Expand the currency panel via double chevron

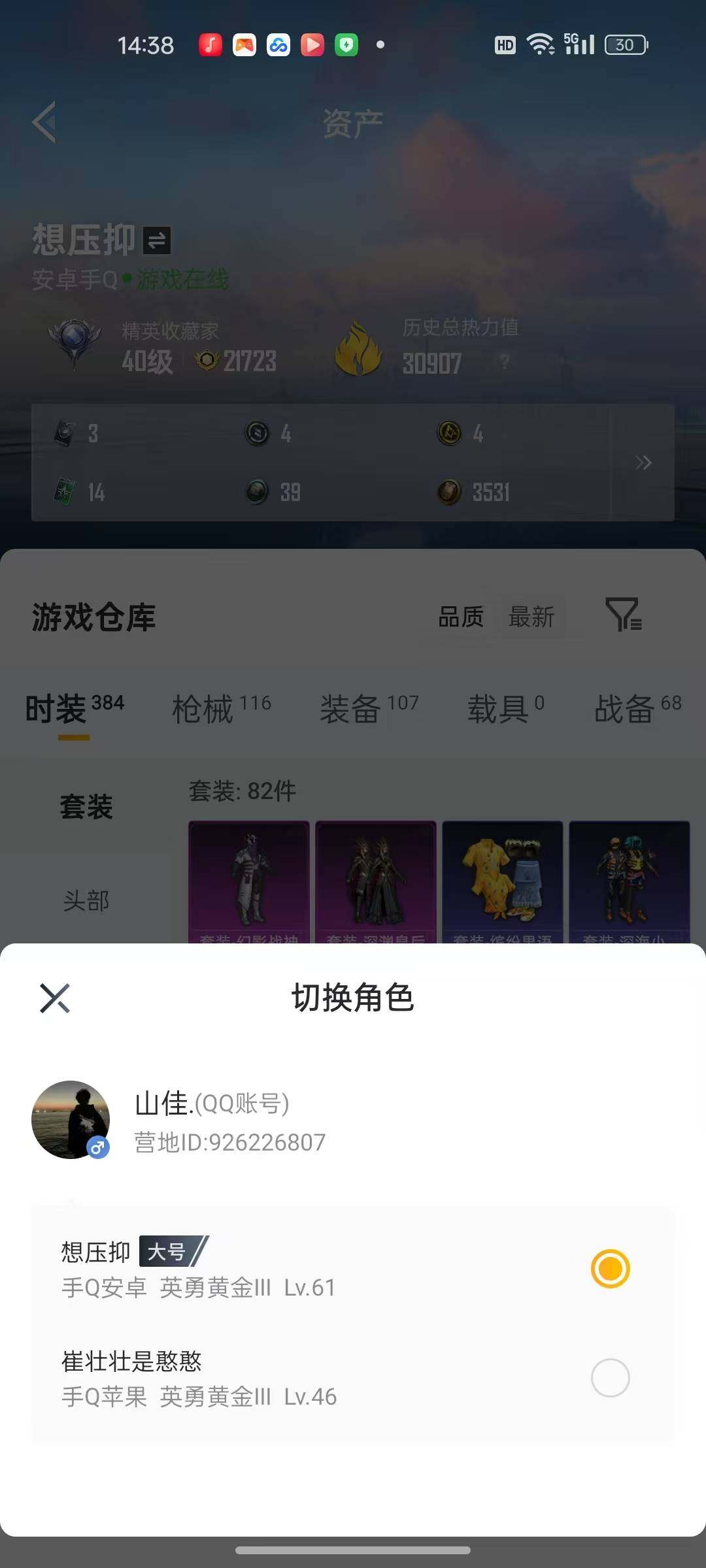(644, 463)
